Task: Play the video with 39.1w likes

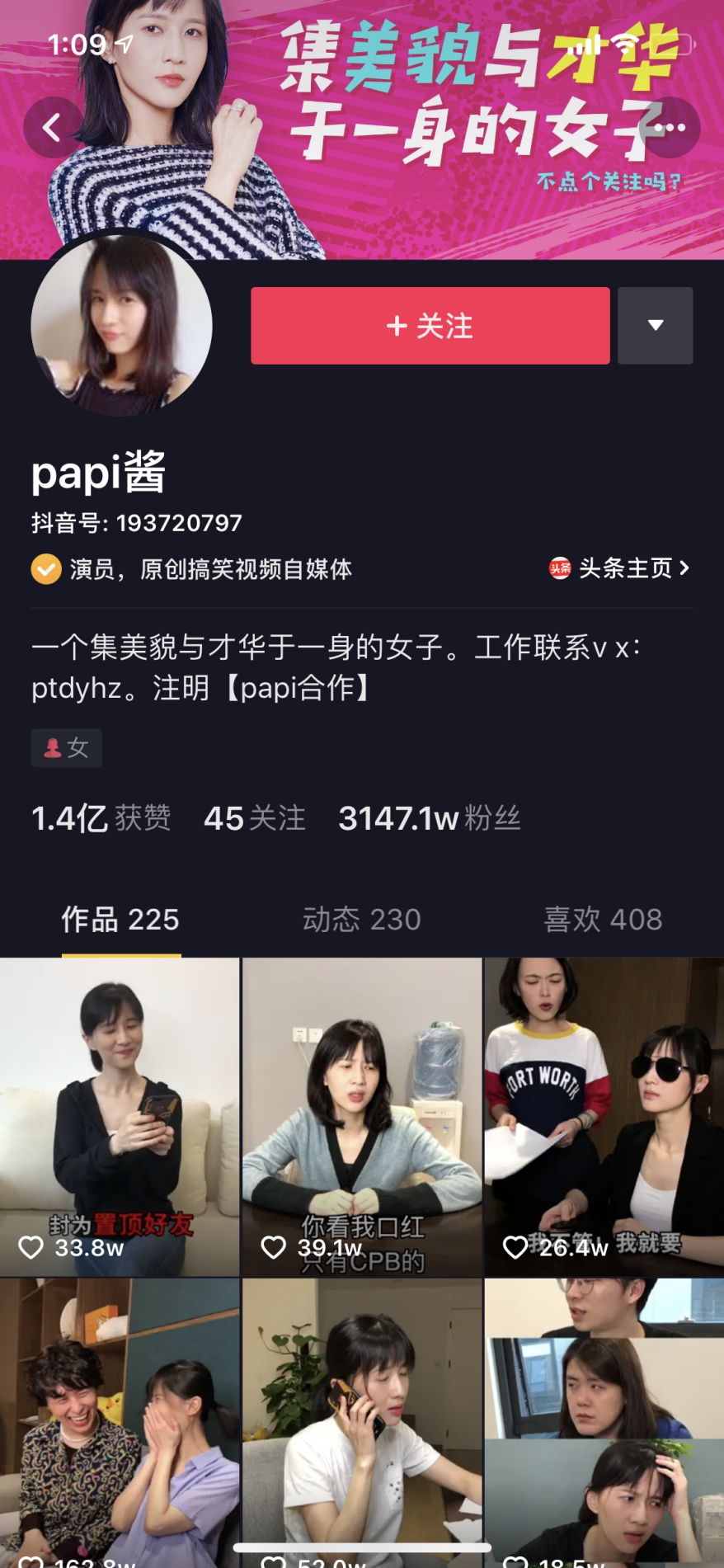Action: point(361,1116)
